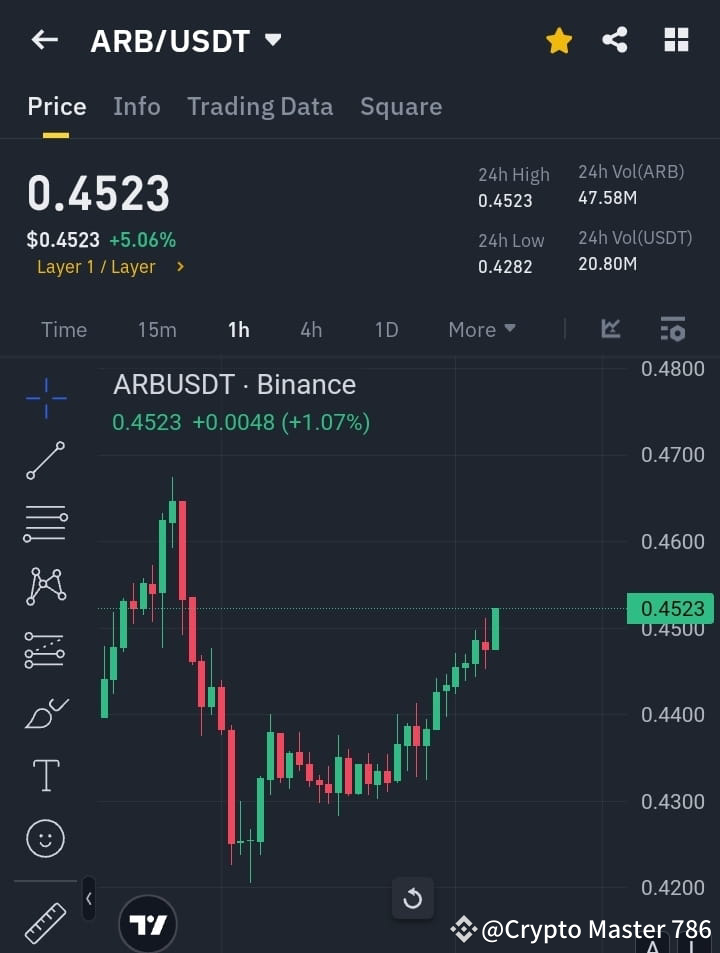Image resolution: width=720 pixels, height=953 pixels.
Task: Select the XABCD pattern tool
Action: (x=44, y=587)
